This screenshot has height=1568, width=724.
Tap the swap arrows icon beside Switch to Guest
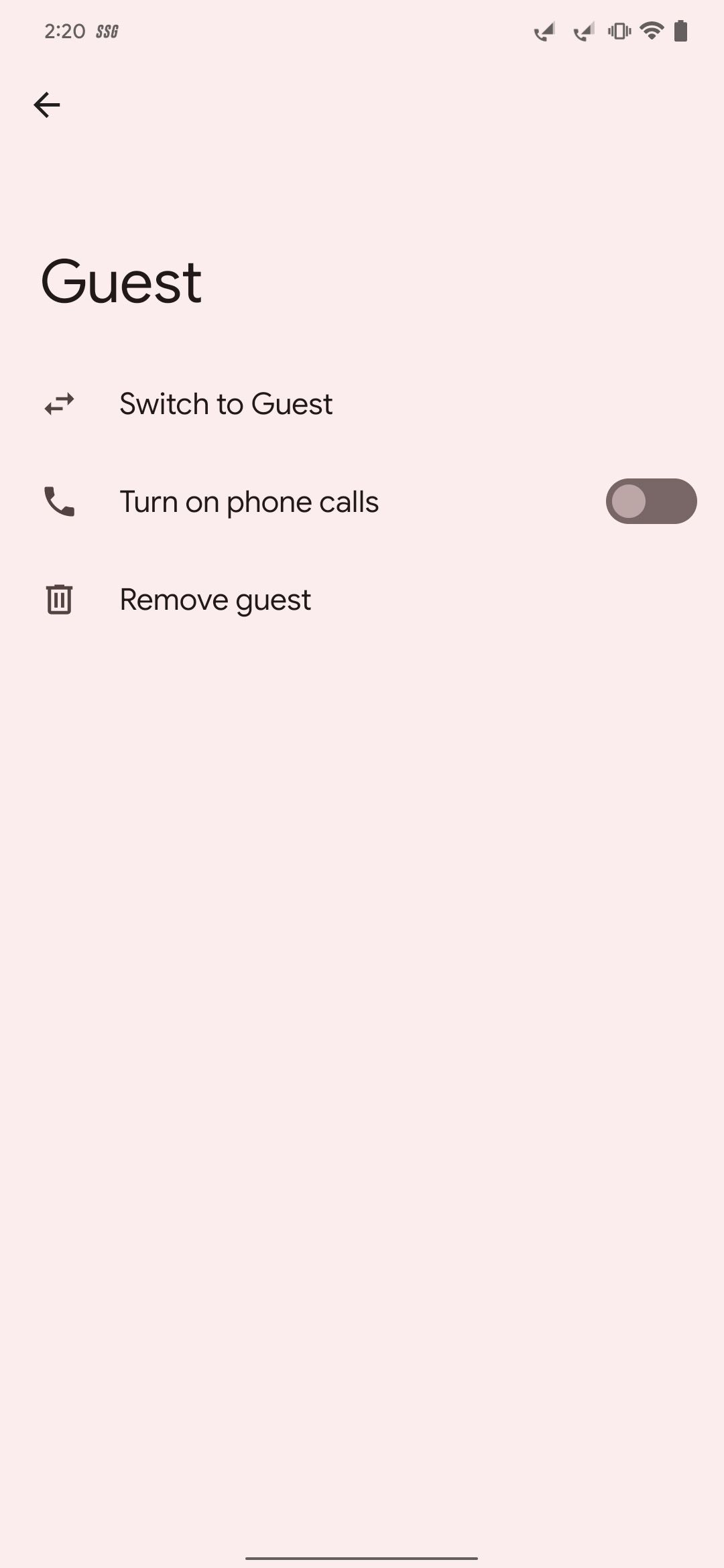pyautogui.click(x=59, y=403)
